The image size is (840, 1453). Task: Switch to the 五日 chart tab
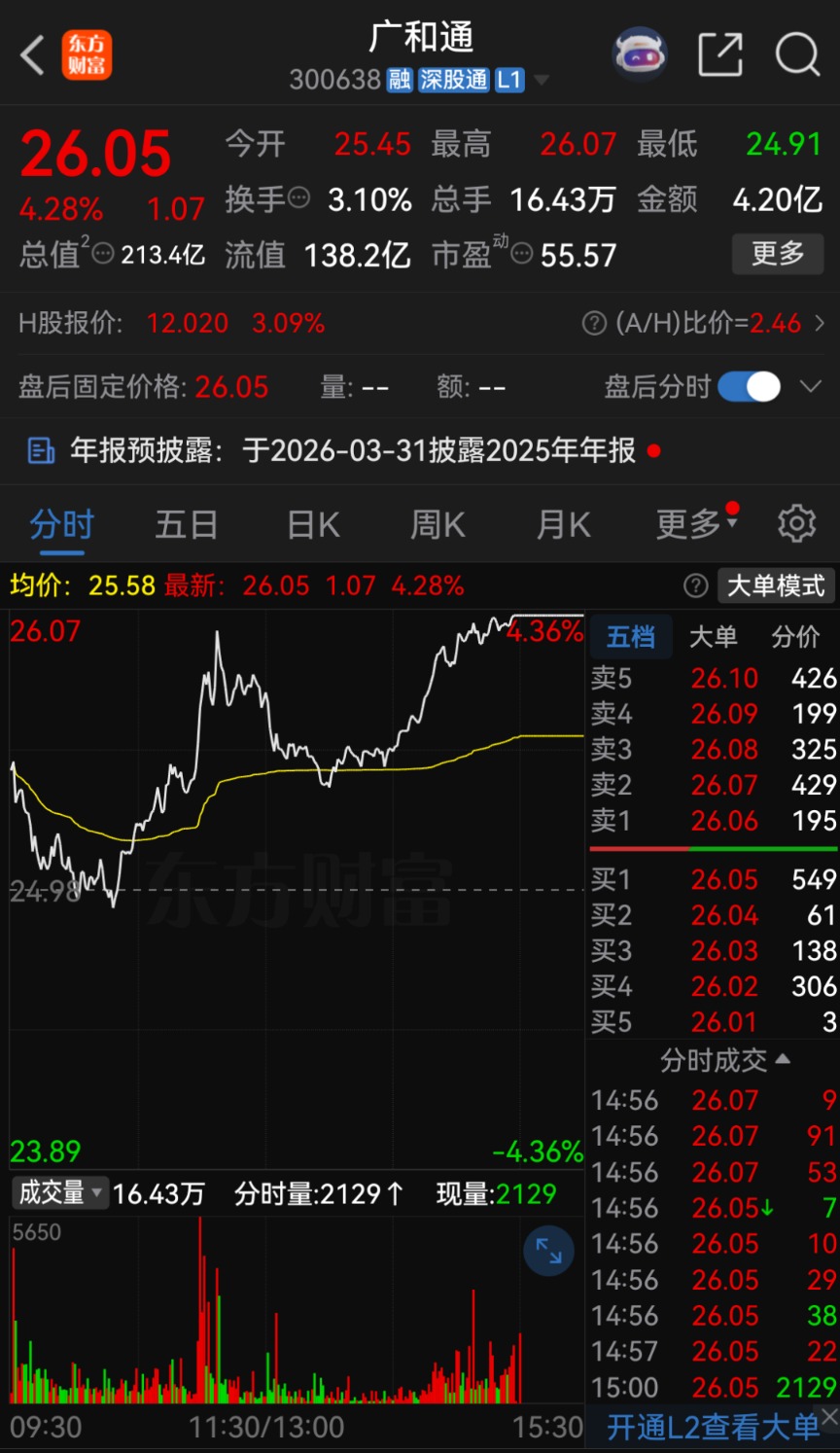coord(186,525)
